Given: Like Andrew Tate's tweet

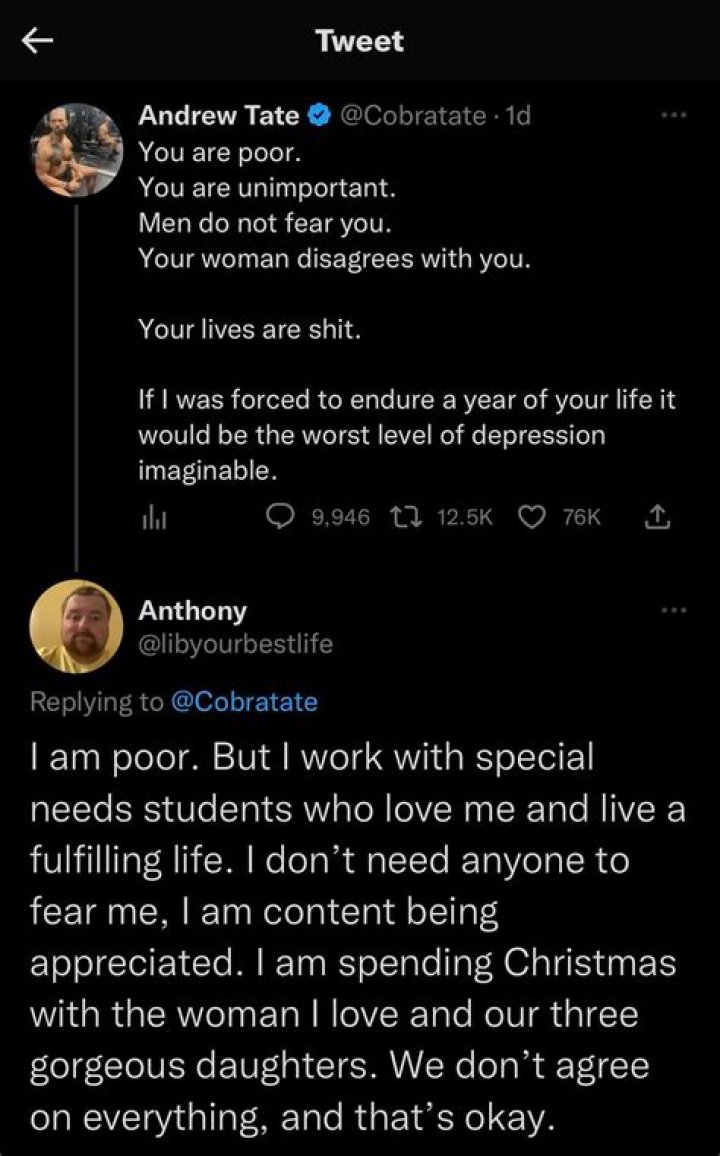Looking at the screenshot, I should (x=535, y=517).
